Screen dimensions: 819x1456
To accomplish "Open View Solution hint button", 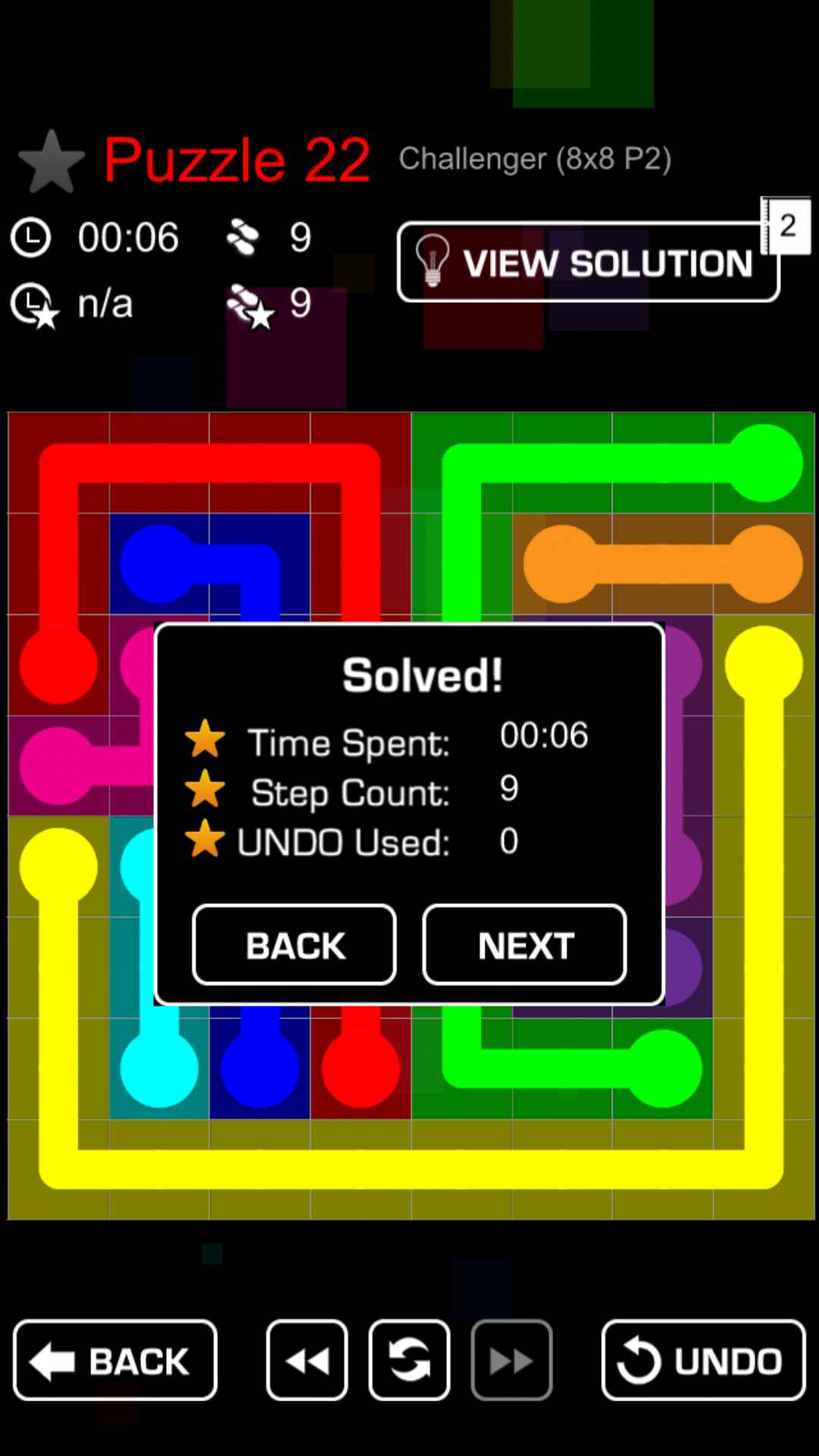I will pyautogui.click(x=588, y=263).
